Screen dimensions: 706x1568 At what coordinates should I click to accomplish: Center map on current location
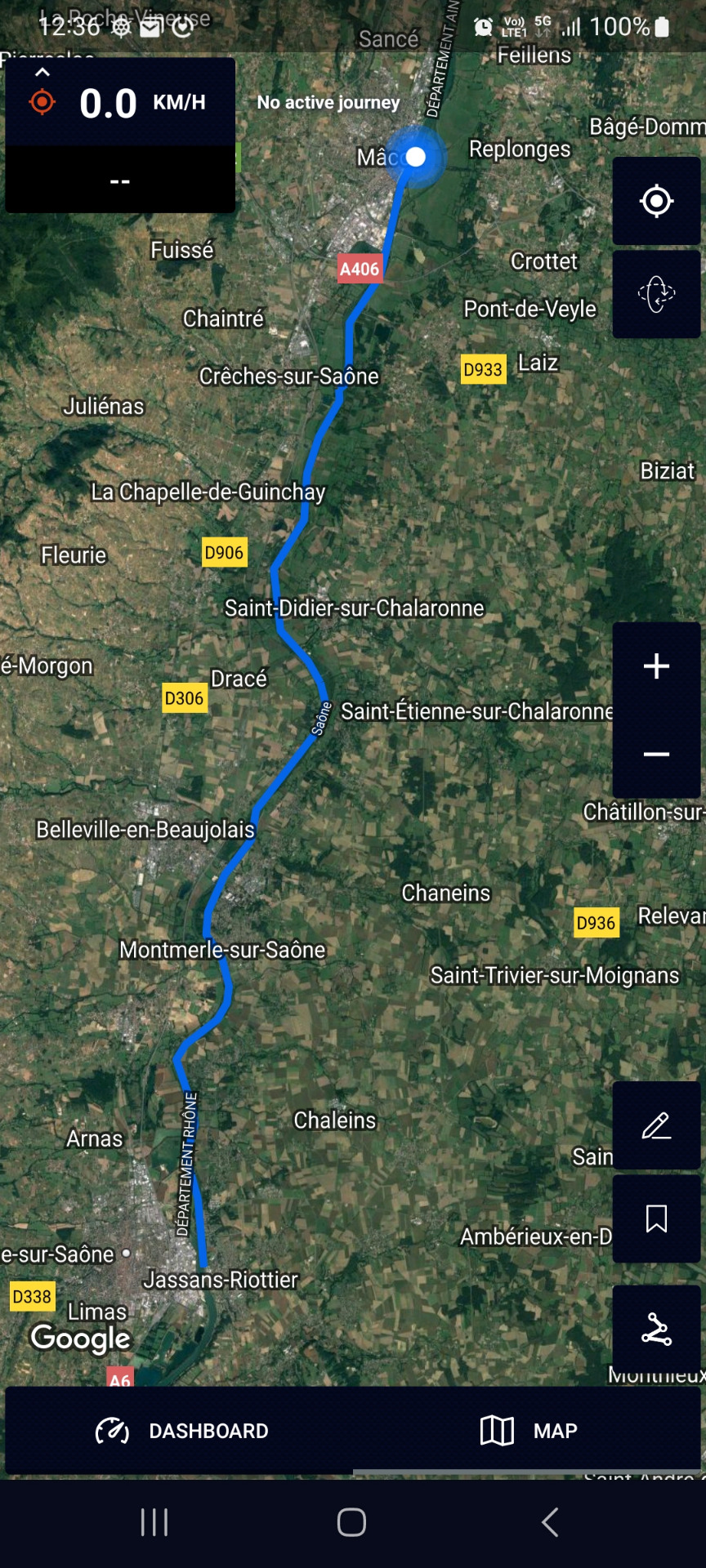(656, 201)
